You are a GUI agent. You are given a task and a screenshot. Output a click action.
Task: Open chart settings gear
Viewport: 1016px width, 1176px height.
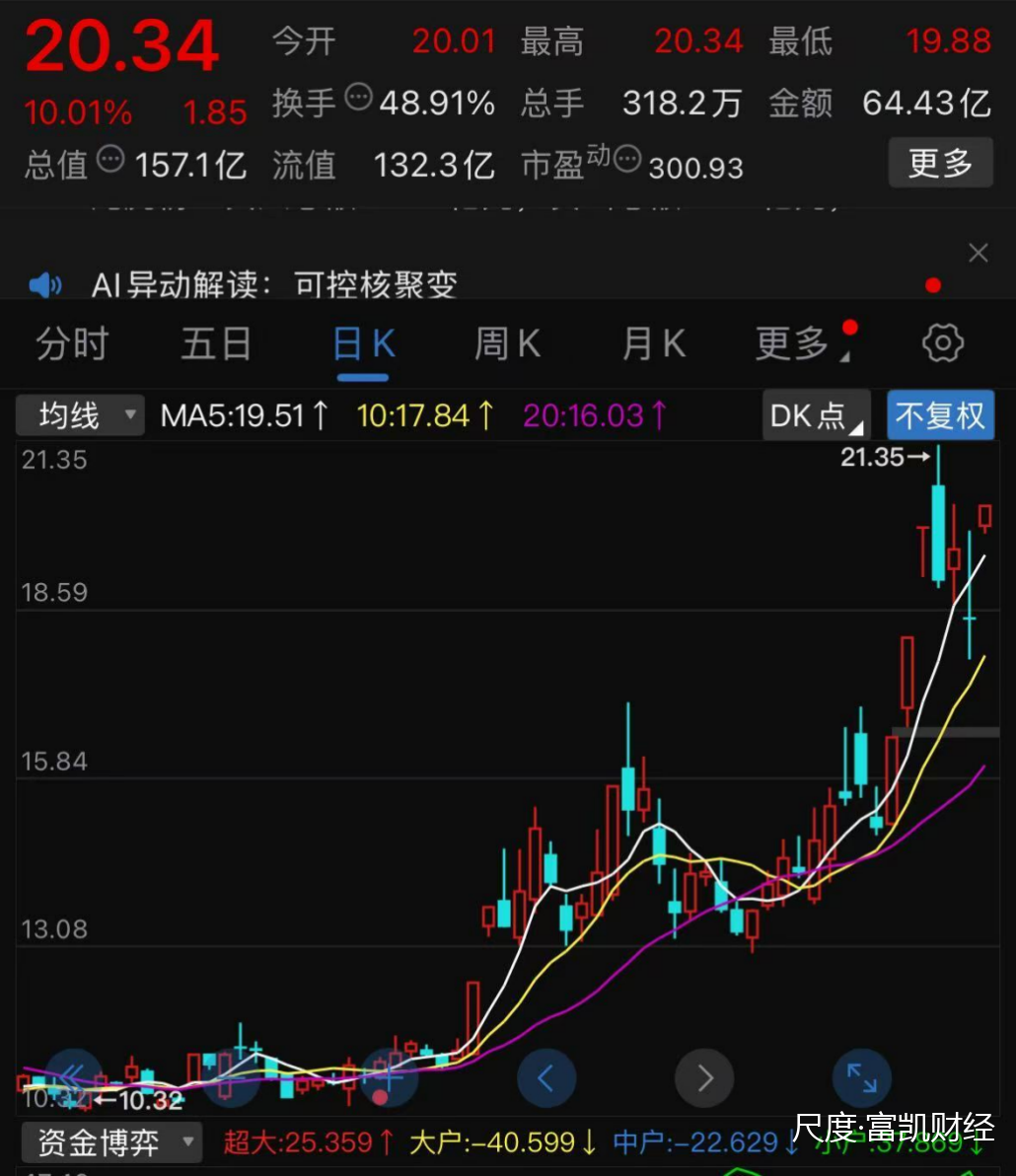pos(942,344)
